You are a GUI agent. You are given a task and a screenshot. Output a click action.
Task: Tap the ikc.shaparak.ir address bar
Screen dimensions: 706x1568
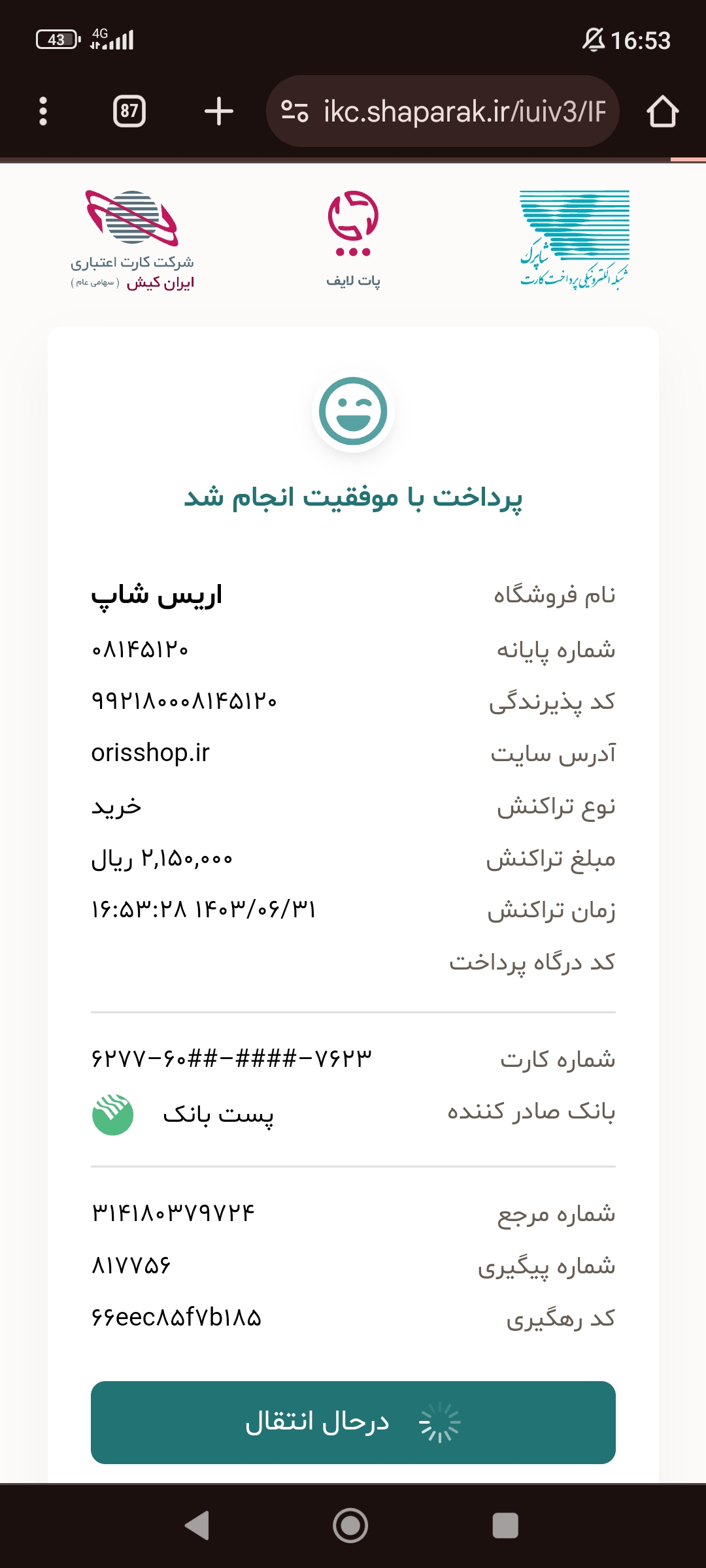tap(443, 111)
